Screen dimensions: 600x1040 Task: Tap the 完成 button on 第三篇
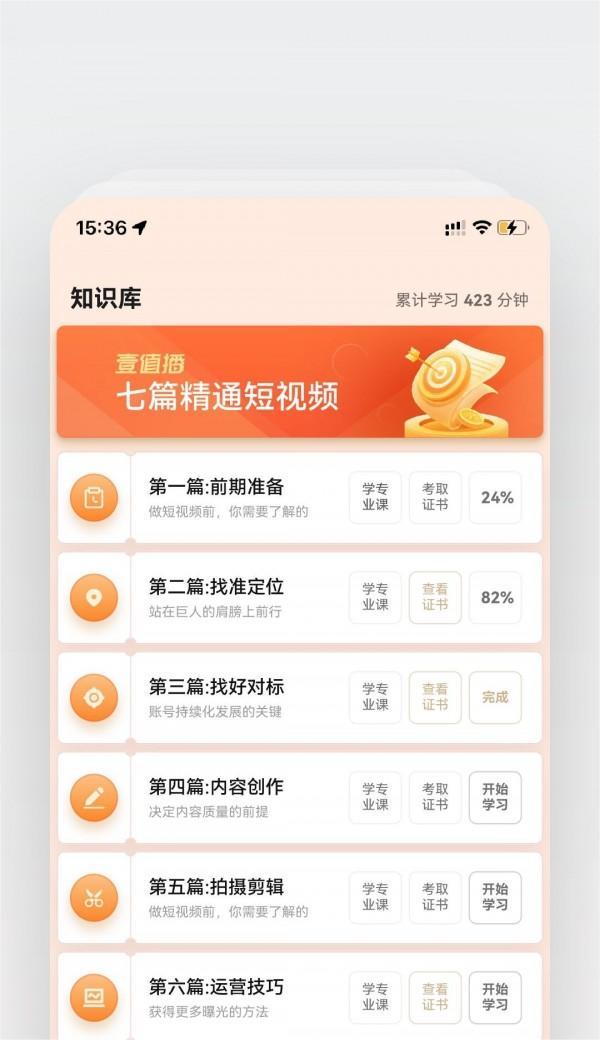(496, 697)
